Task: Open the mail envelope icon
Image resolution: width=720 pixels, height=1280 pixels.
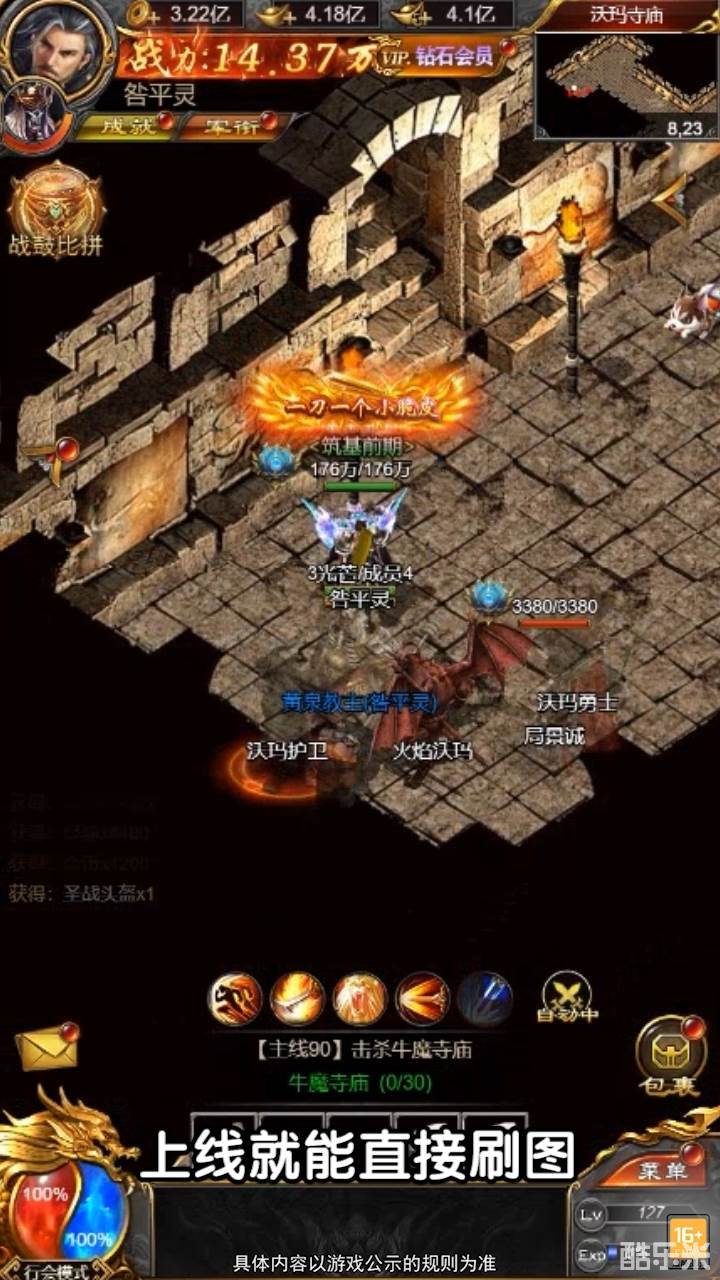Action: click(x=46, y=1049)
